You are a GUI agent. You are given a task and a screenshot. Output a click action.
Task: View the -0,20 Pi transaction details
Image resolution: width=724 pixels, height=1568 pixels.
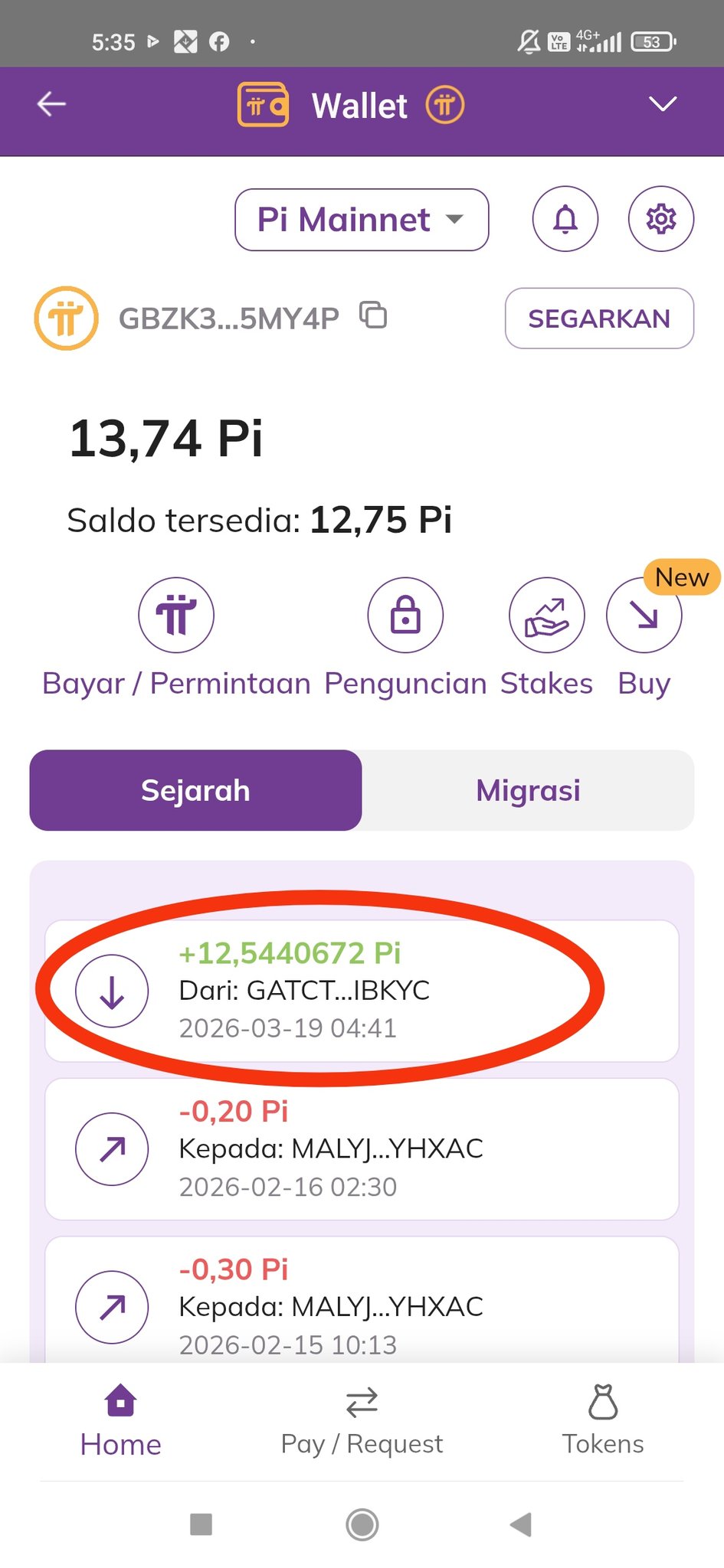(362, 1148)
